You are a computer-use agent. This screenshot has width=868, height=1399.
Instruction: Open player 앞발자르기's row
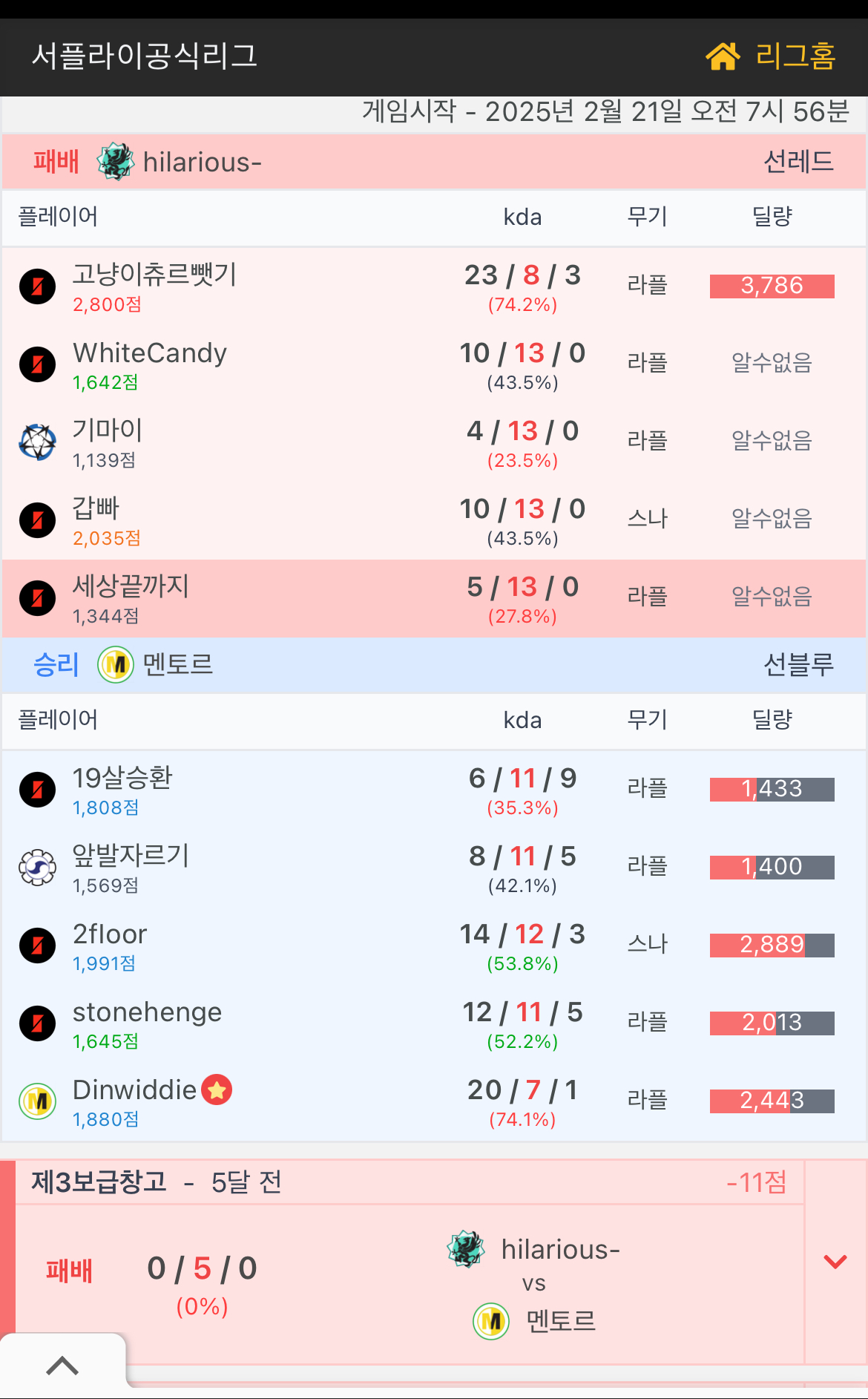[x=131, y=856]
